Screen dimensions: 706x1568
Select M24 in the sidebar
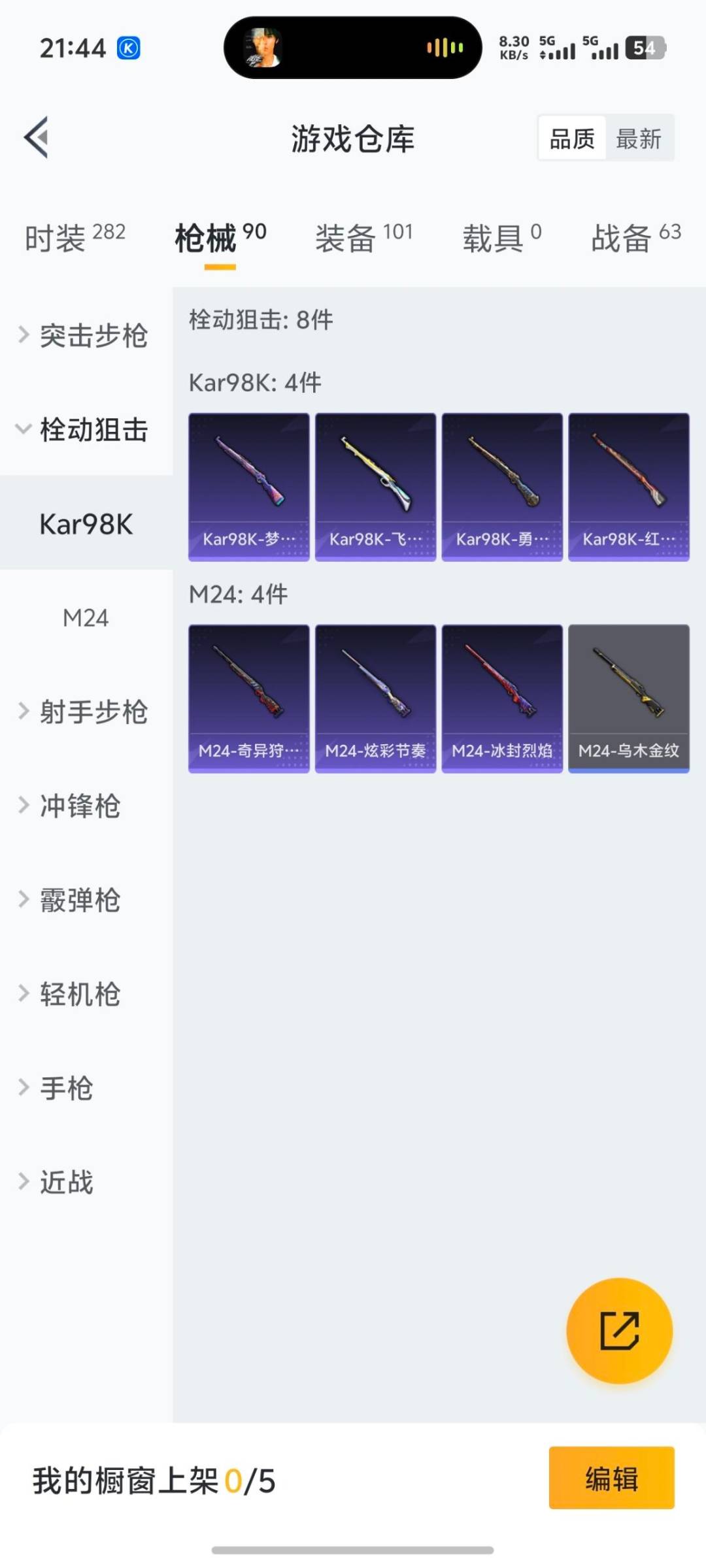[86, 618]
